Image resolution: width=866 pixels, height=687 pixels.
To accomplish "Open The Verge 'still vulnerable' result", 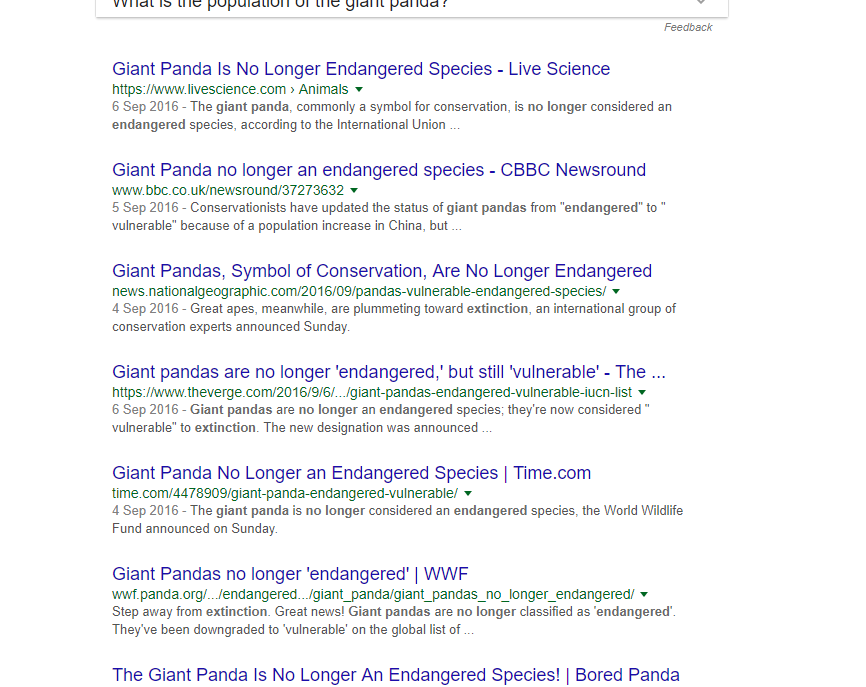I will [388, 372].
